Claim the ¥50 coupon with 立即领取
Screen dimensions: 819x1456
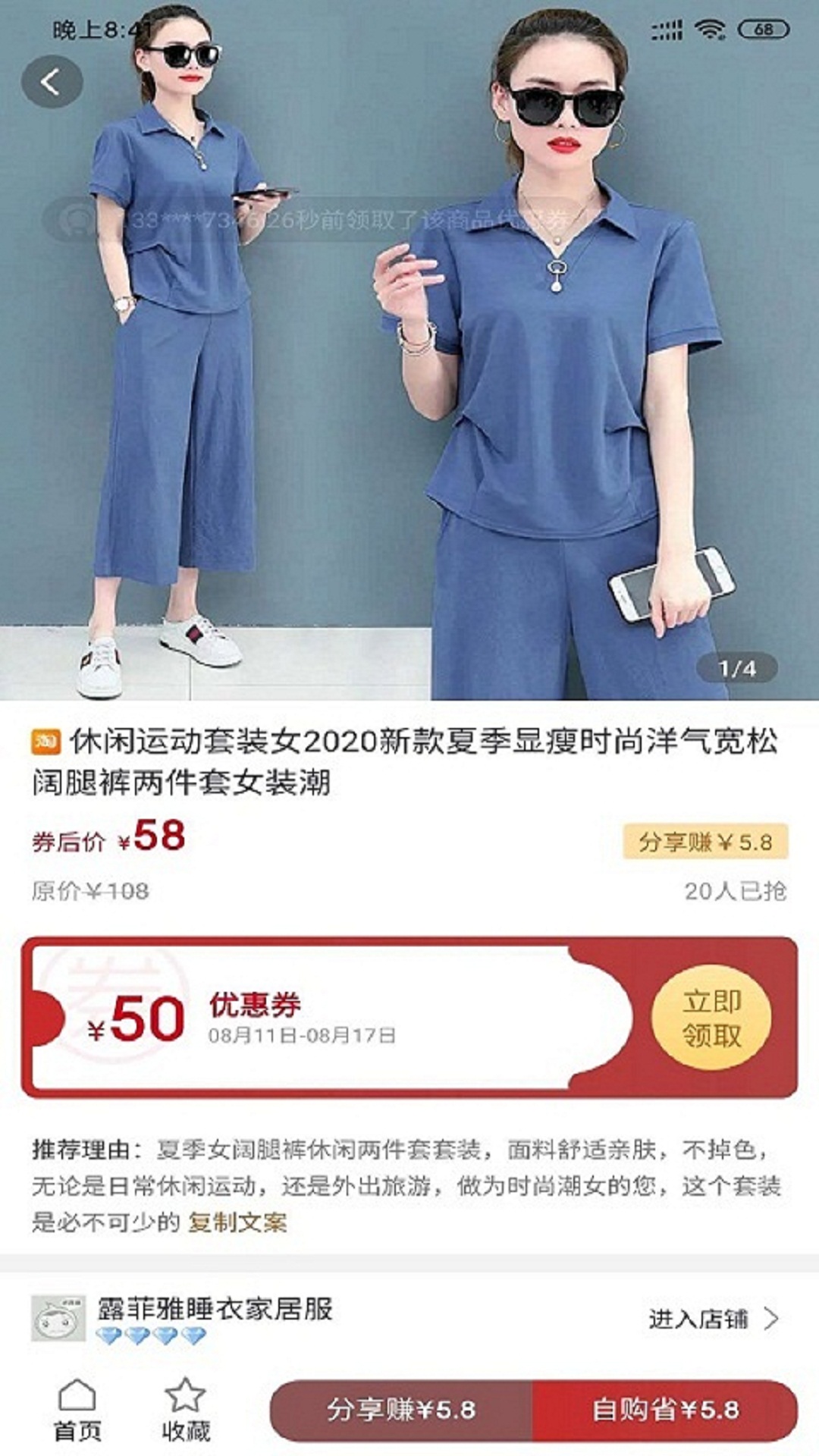coord(711,1018)
